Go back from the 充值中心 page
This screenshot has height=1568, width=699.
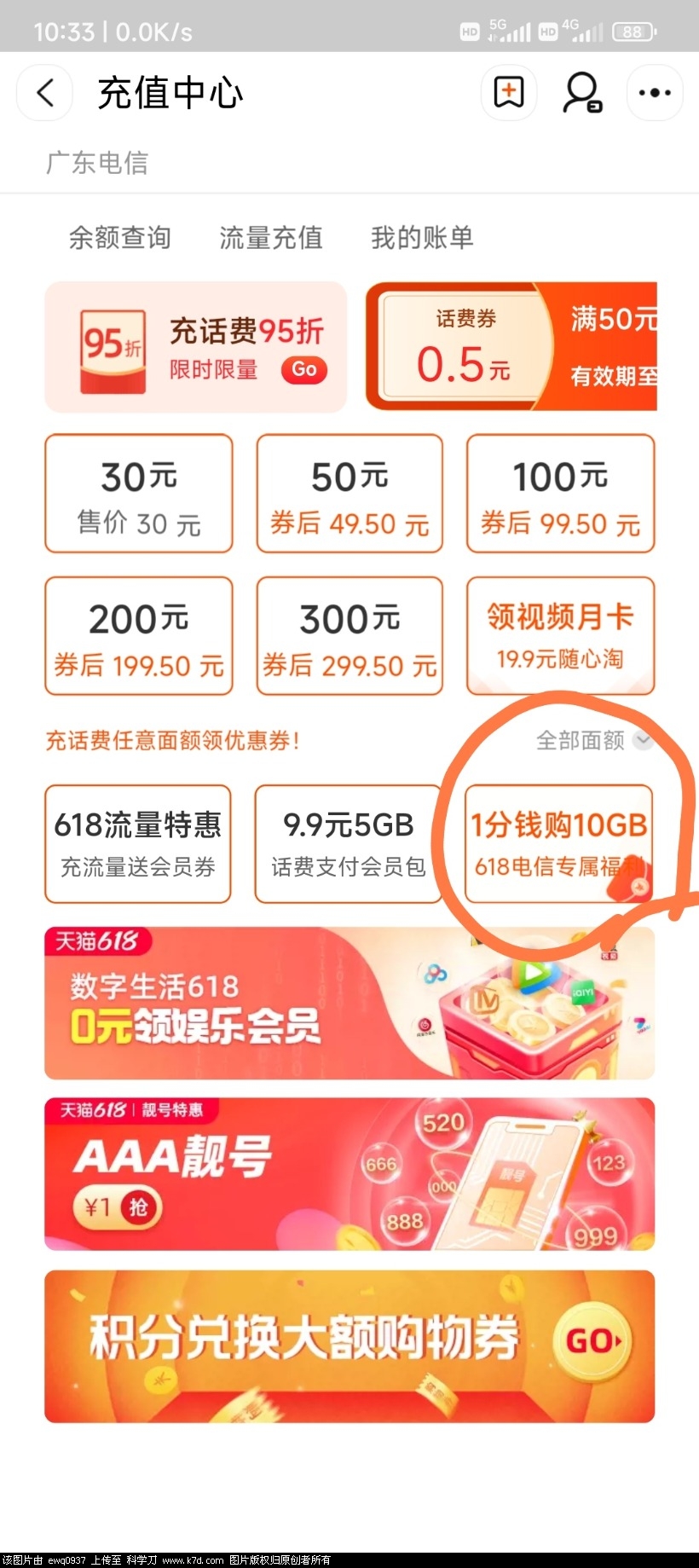coord(46,92)
